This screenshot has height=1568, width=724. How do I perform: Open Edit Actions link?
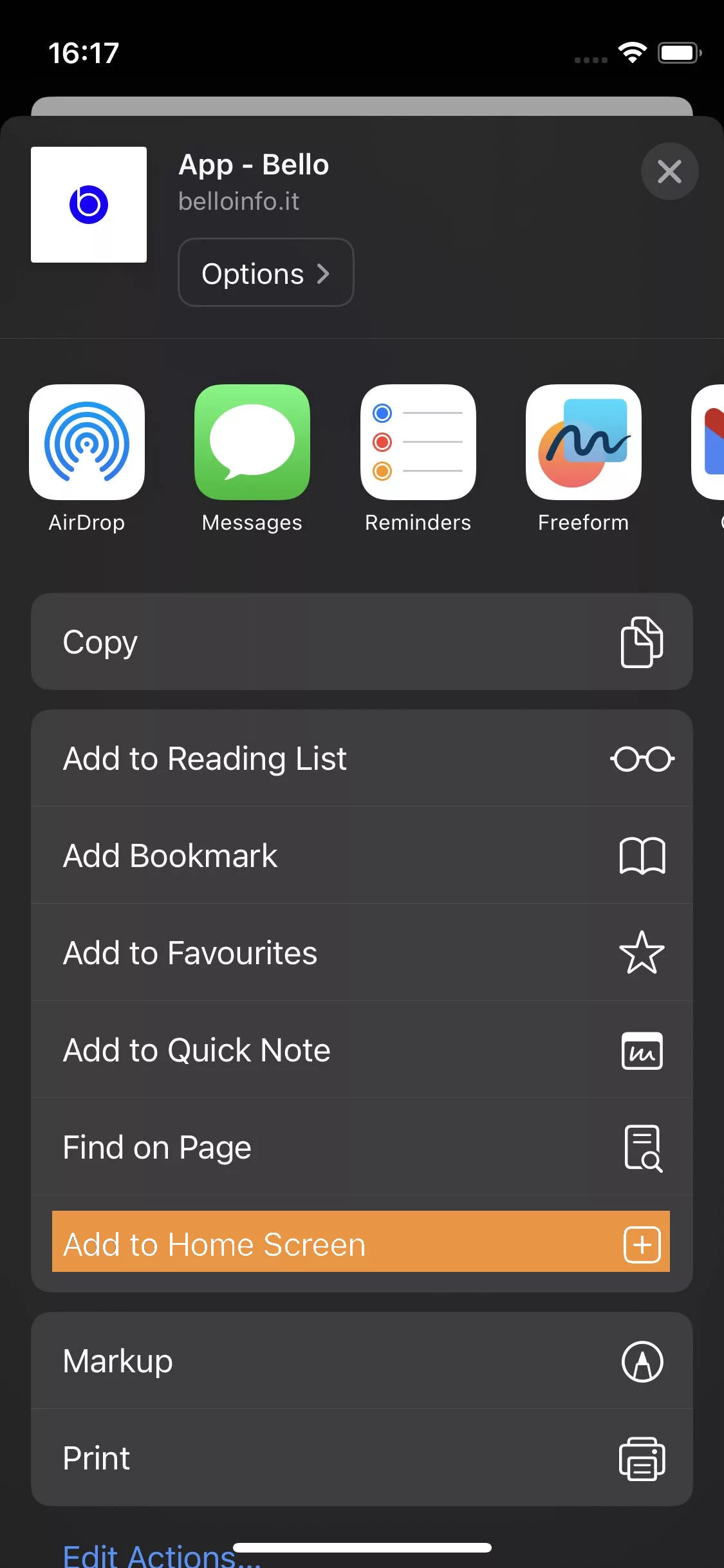pos(162,1556)
